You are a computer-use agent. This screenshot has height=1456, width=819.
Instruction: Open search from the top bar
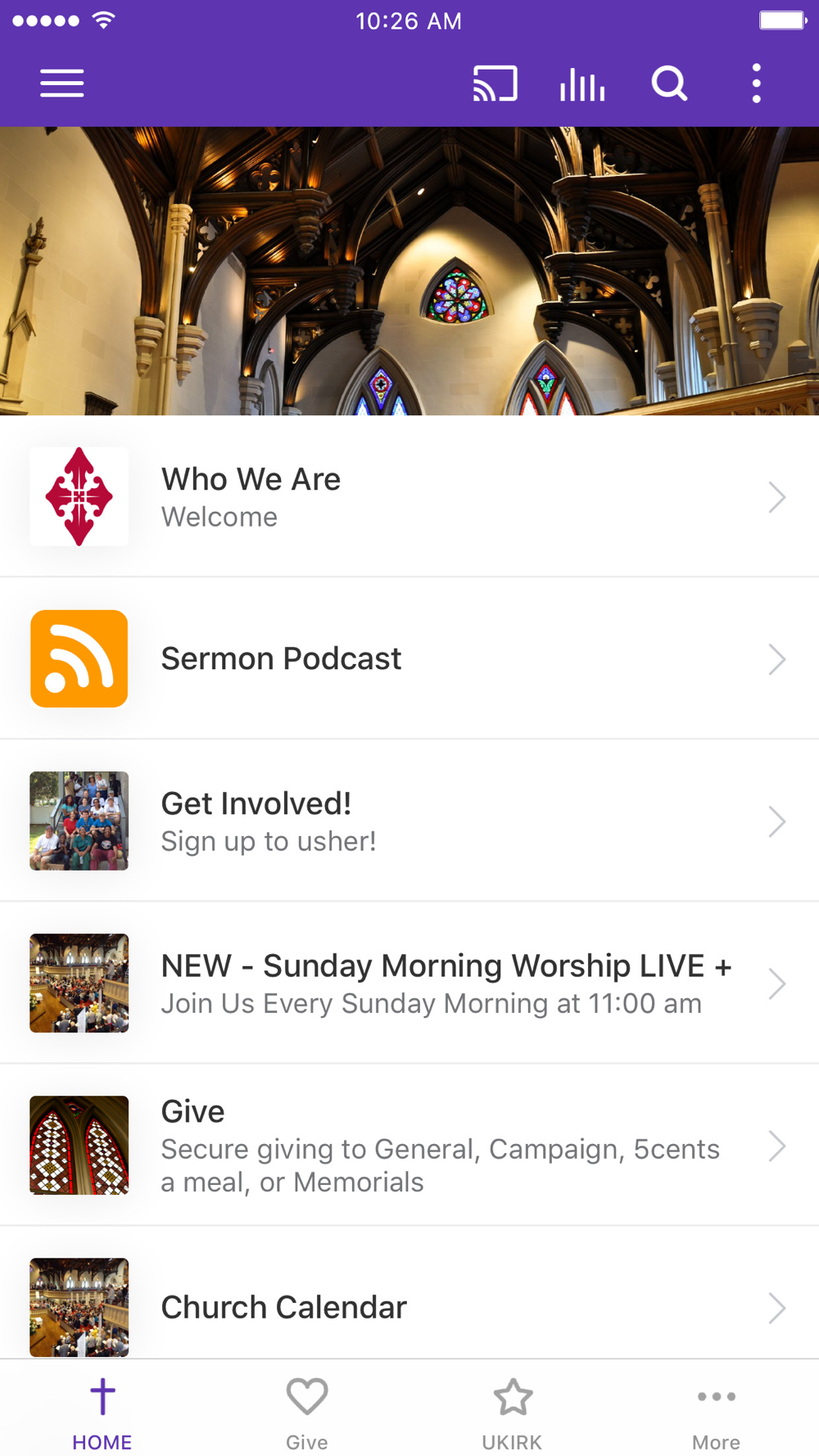tap(669, 84)
